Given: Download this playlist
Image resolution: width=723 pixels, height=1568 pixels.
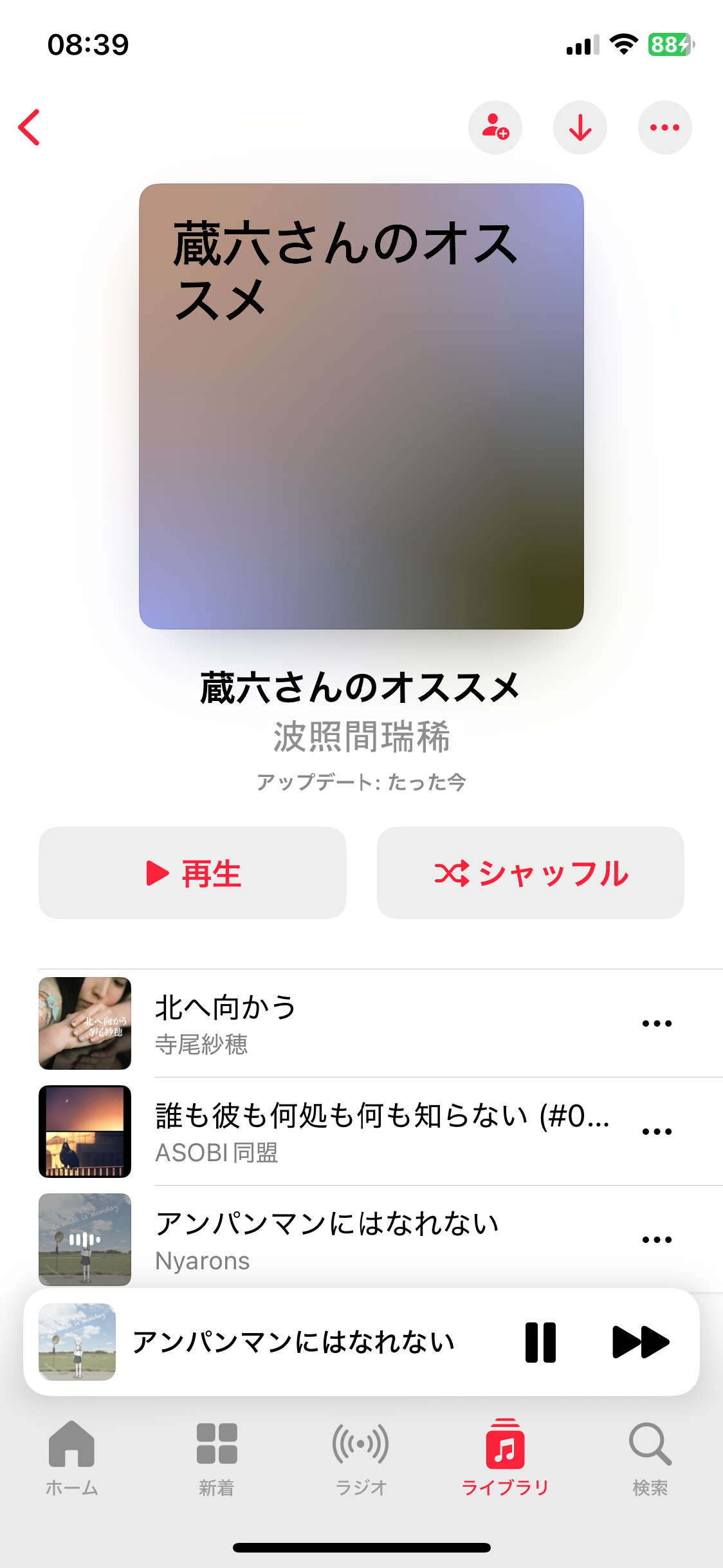Looking at the screenshot, I should click(580, 127).
